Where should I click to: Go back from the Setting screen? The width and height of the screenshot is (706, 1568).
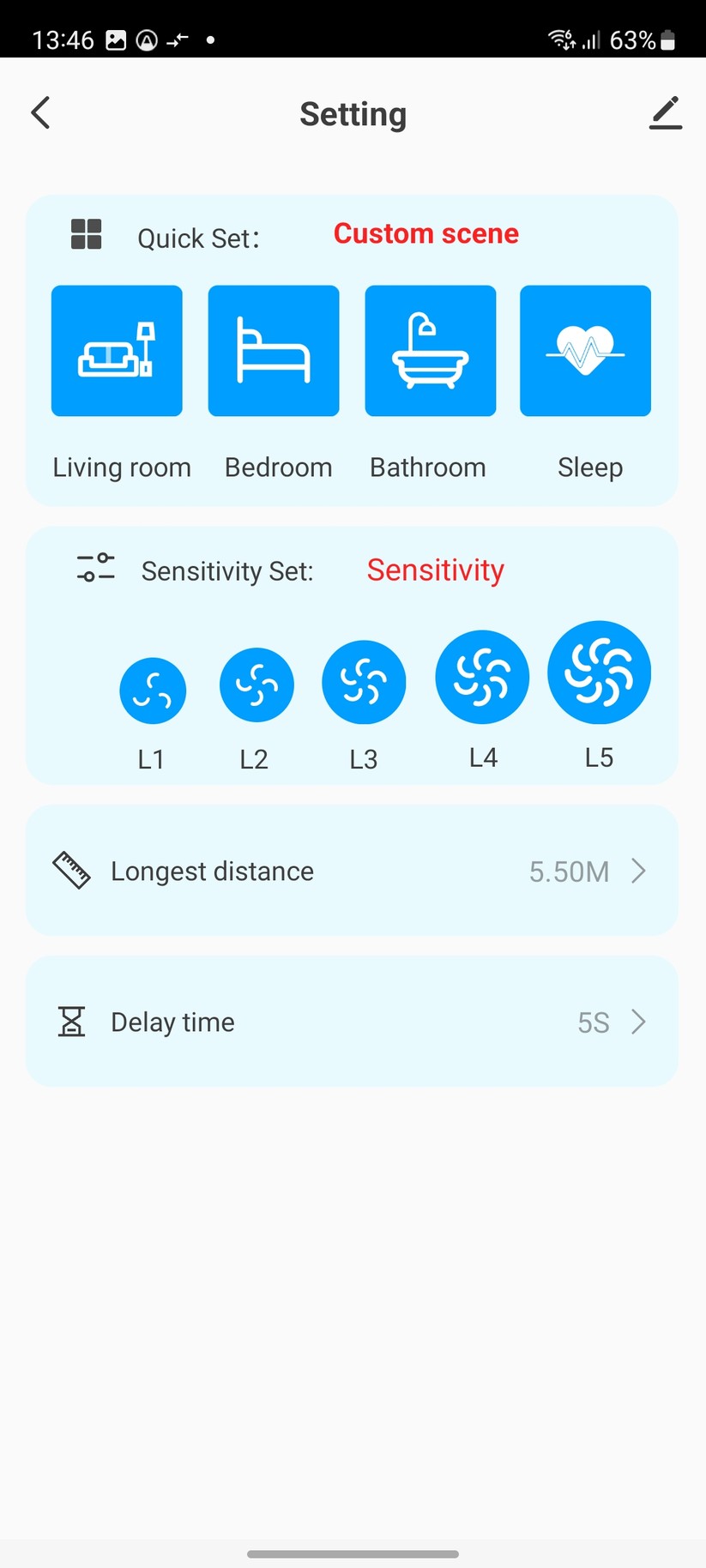(40, 113)
